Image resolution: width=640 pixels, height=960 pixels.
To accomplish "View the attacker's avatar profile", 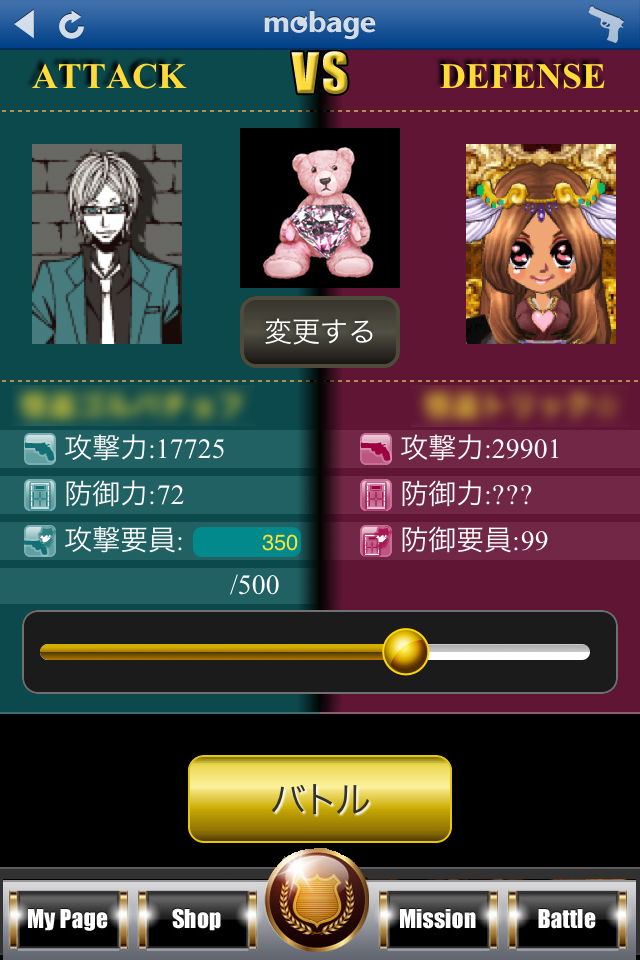I will (x=107, y=244).
